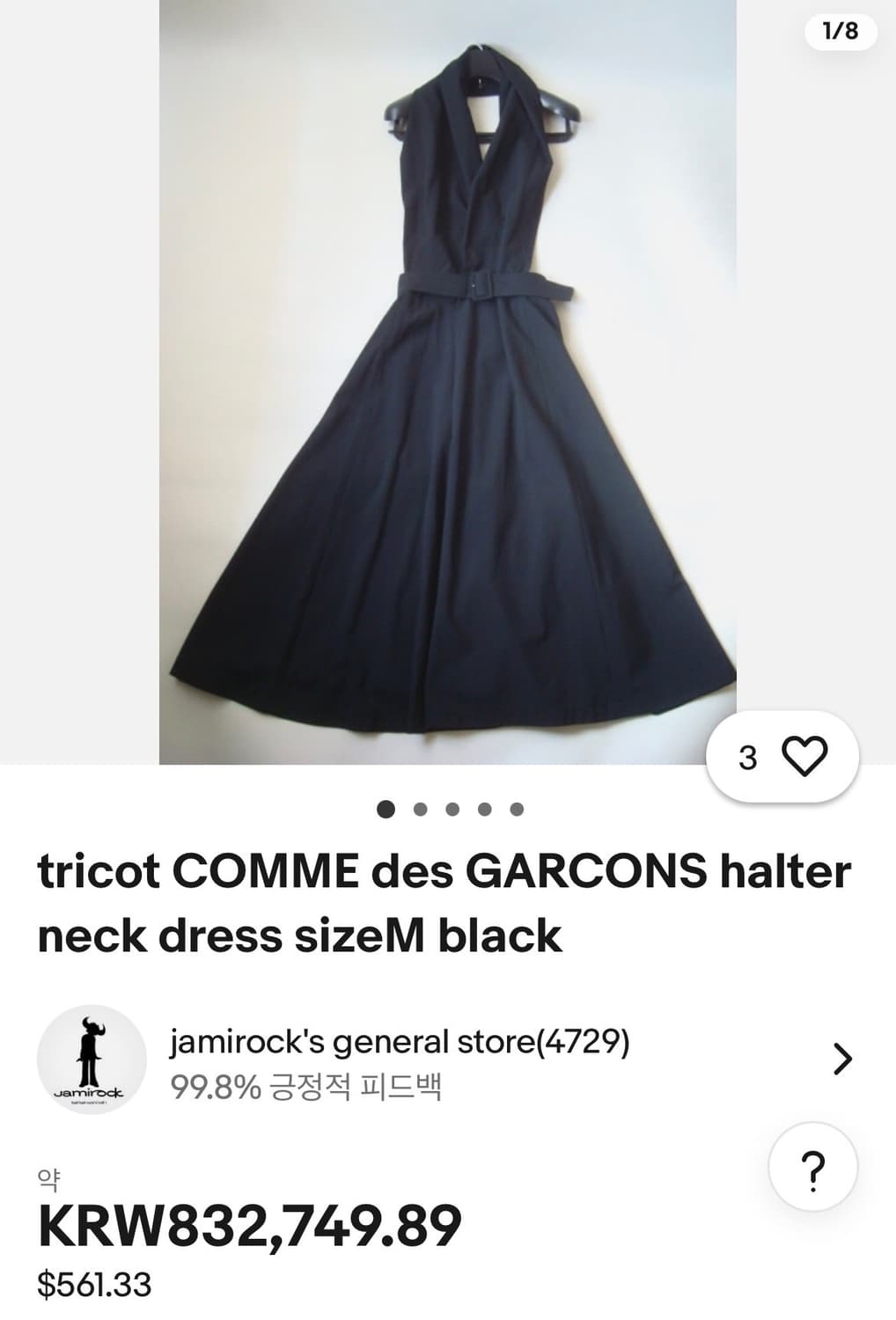The height and width of the screenshot is (1320, 896).
Task: Select the active first carousel dot
Action: [x=385, y=806]
